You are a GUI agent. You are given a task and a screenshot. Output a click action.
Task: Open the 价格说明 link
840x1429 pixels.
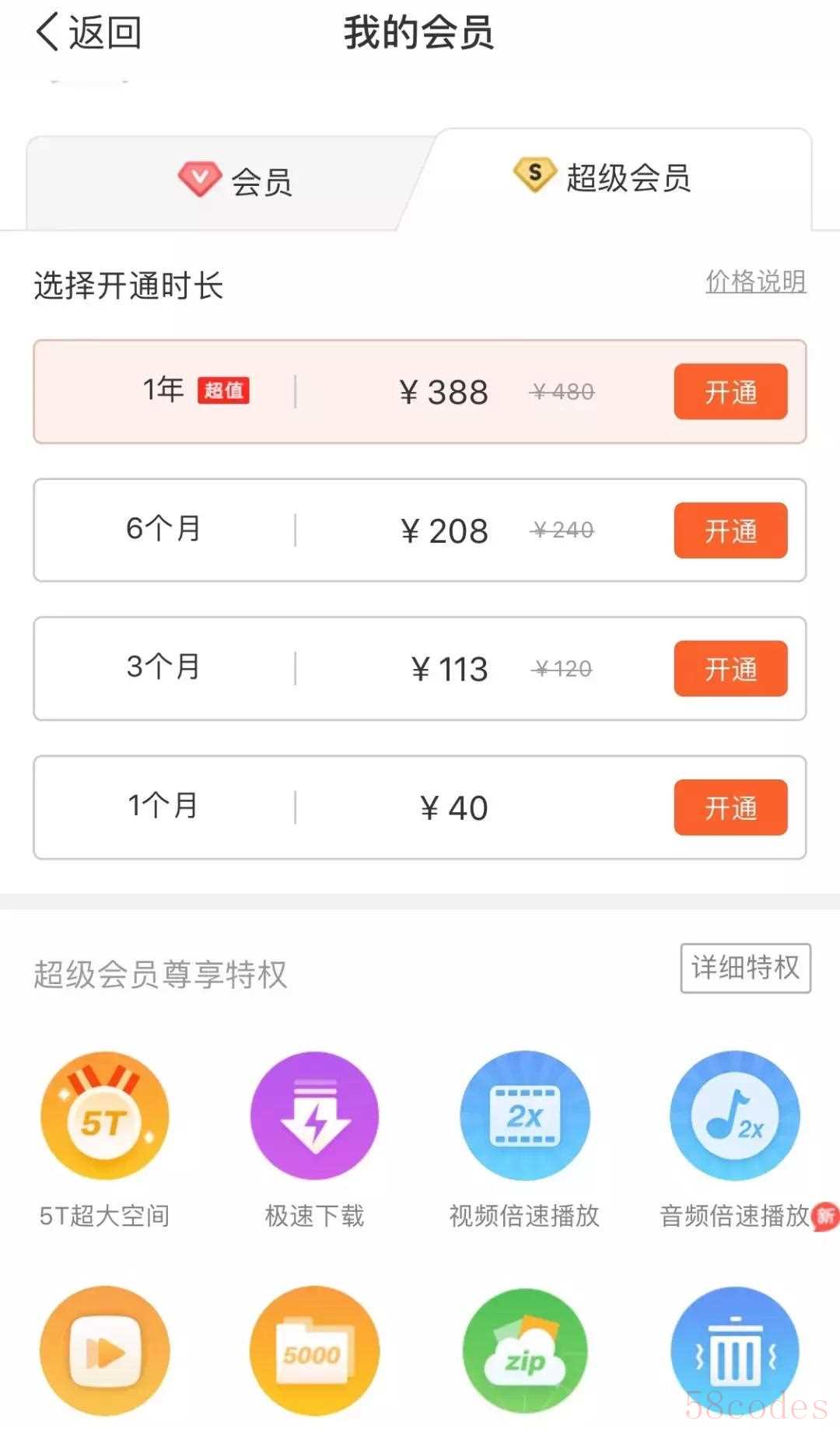(755, 282)
